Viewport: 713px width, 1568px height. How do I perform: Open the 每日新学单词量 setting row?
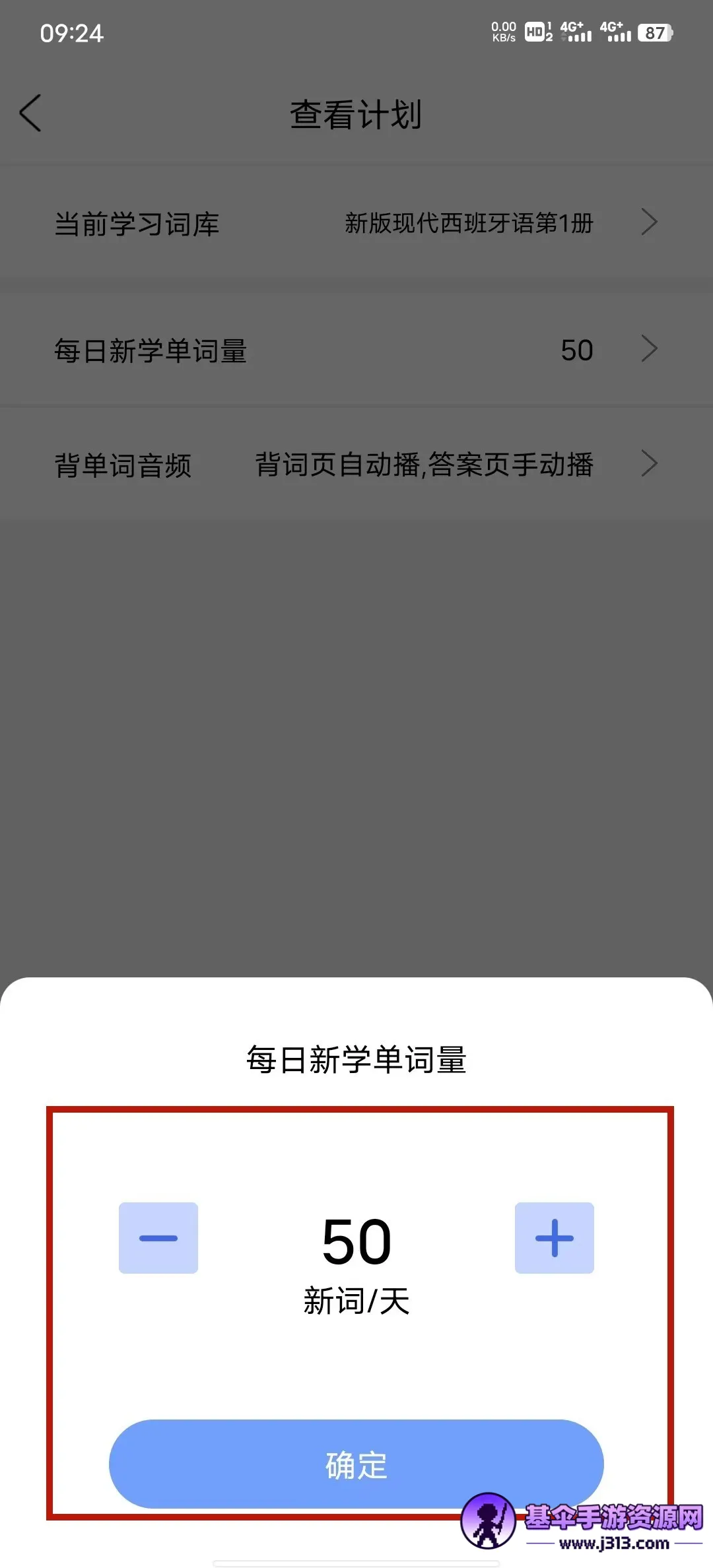pyautogui.click(x=356, y=350)
